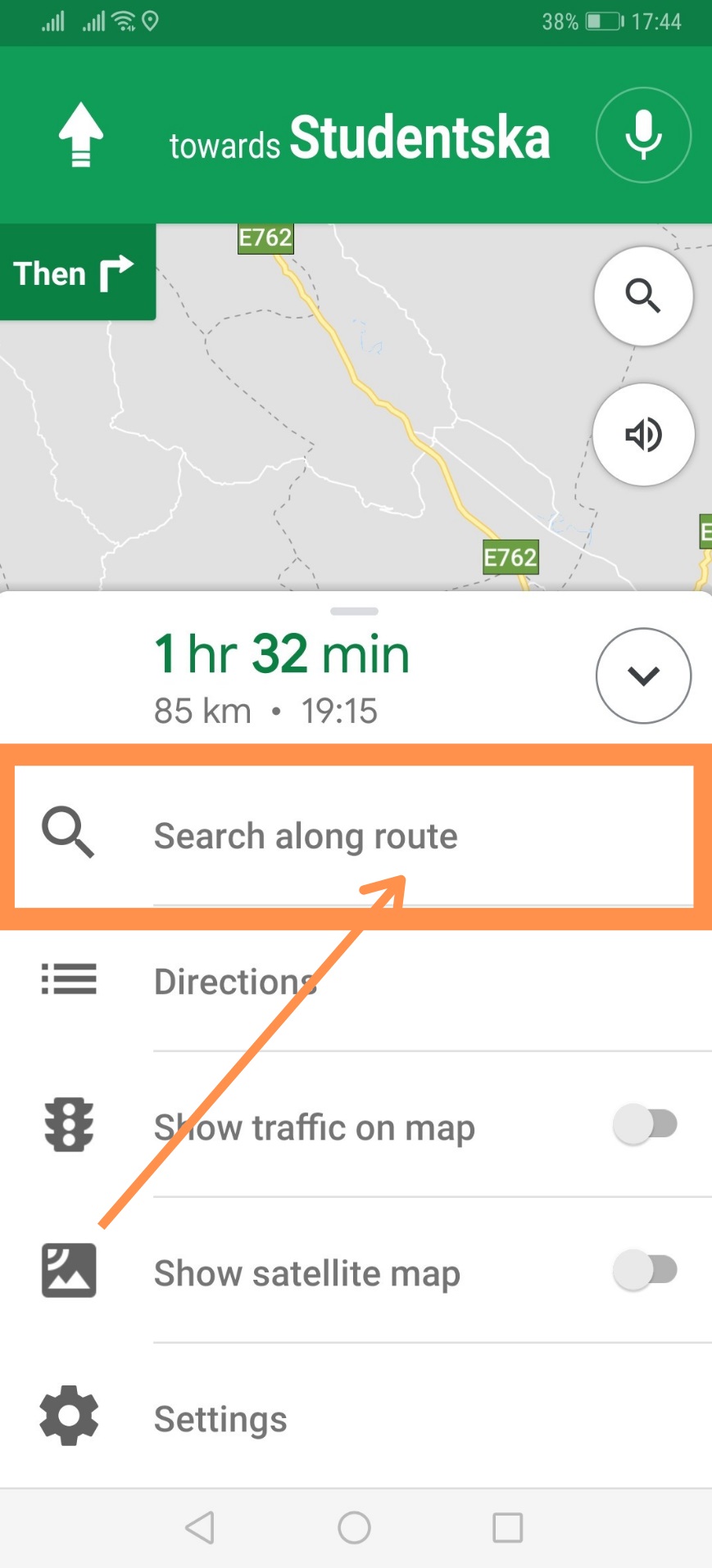Turn on Show satellite map
Viewport: 712px width, 1568px height.
pos(646,1271)
